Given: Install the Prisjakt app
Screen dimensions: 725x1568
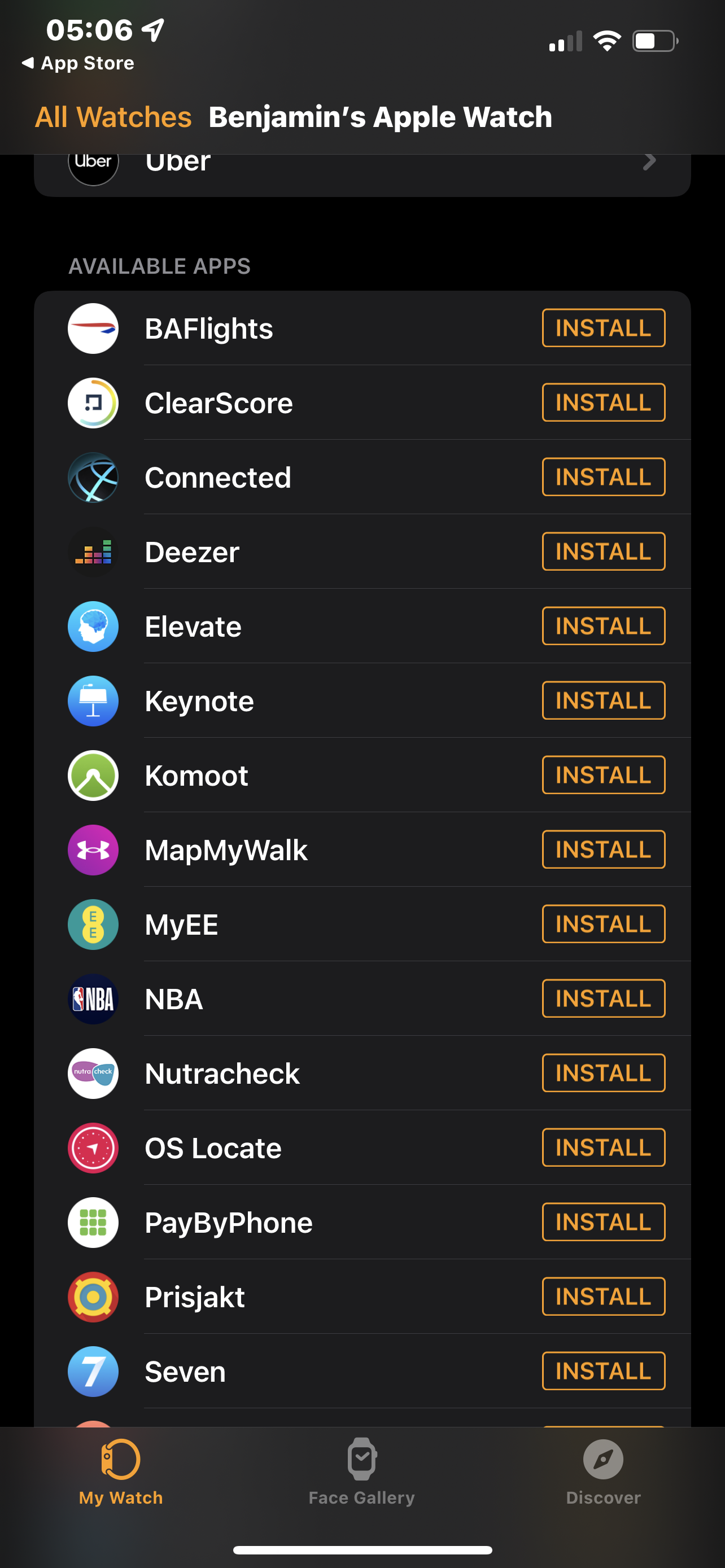Looking at the screenshot, I should coord(603,1297).
